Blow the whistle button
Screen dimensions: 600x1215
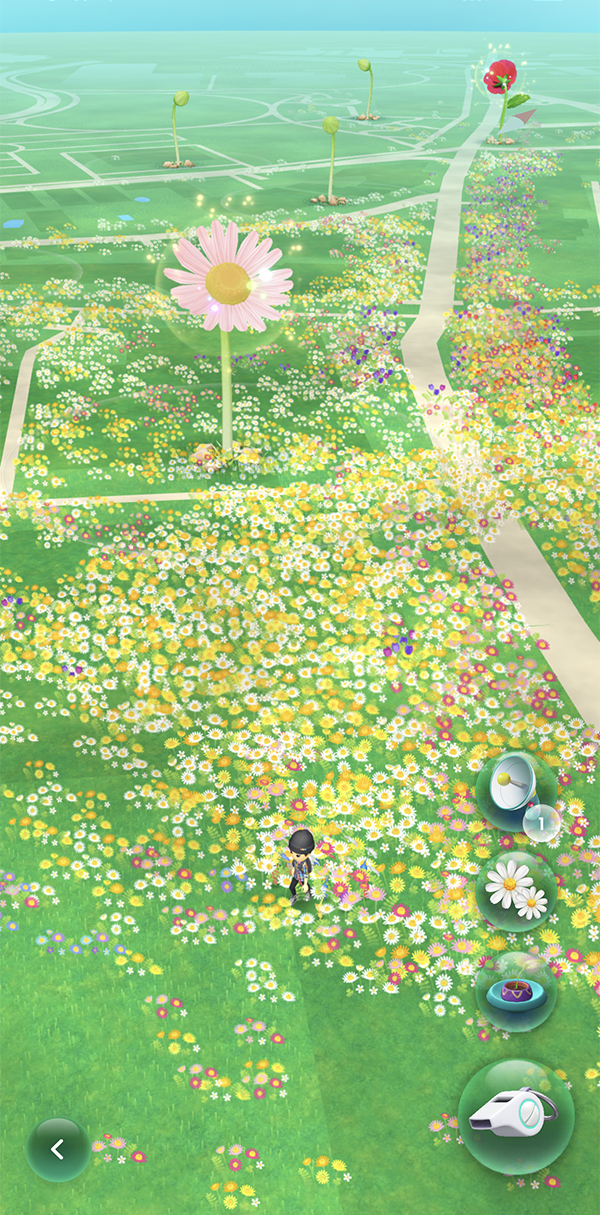(x=516, y=1116)
